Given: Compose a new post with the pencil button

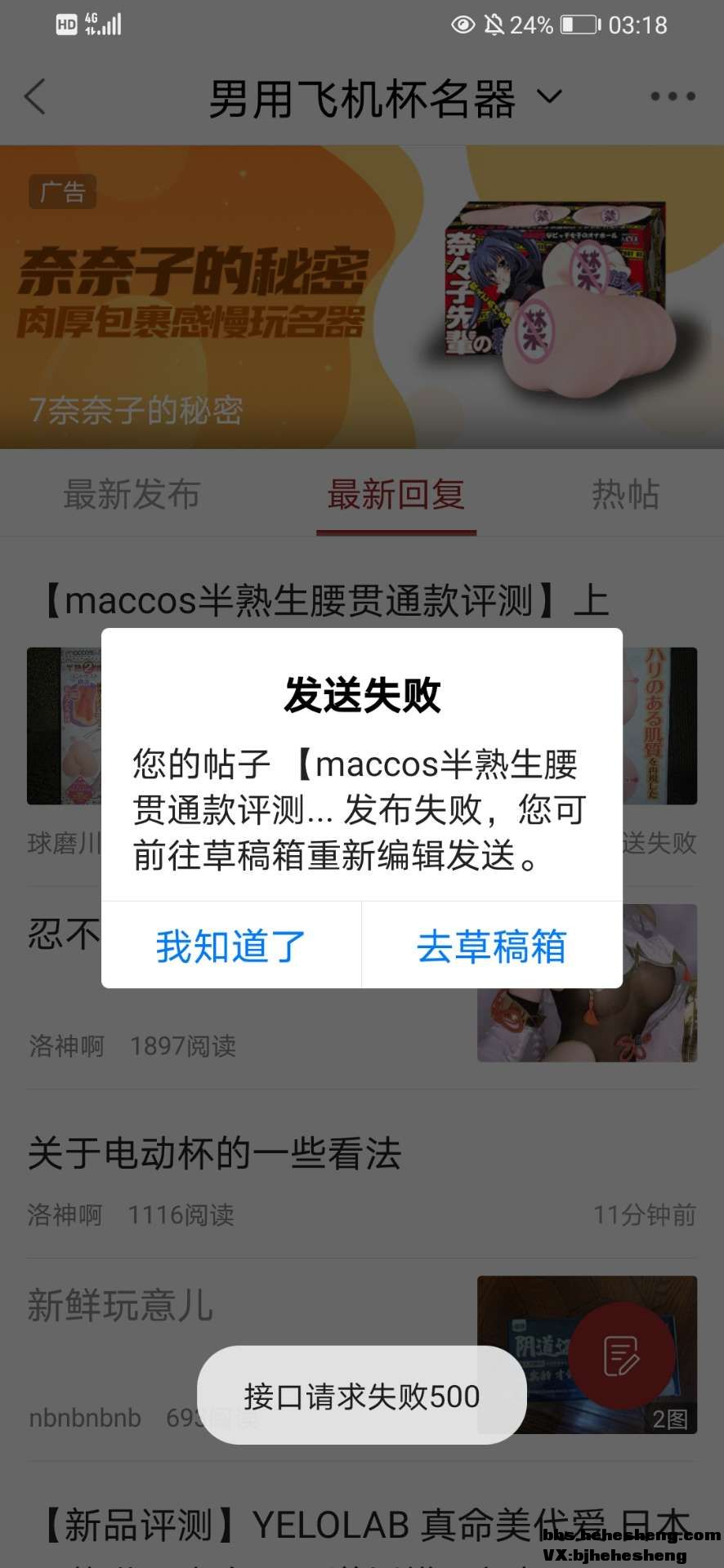Looking at the screenshot, I should (x=622, y=1356).
